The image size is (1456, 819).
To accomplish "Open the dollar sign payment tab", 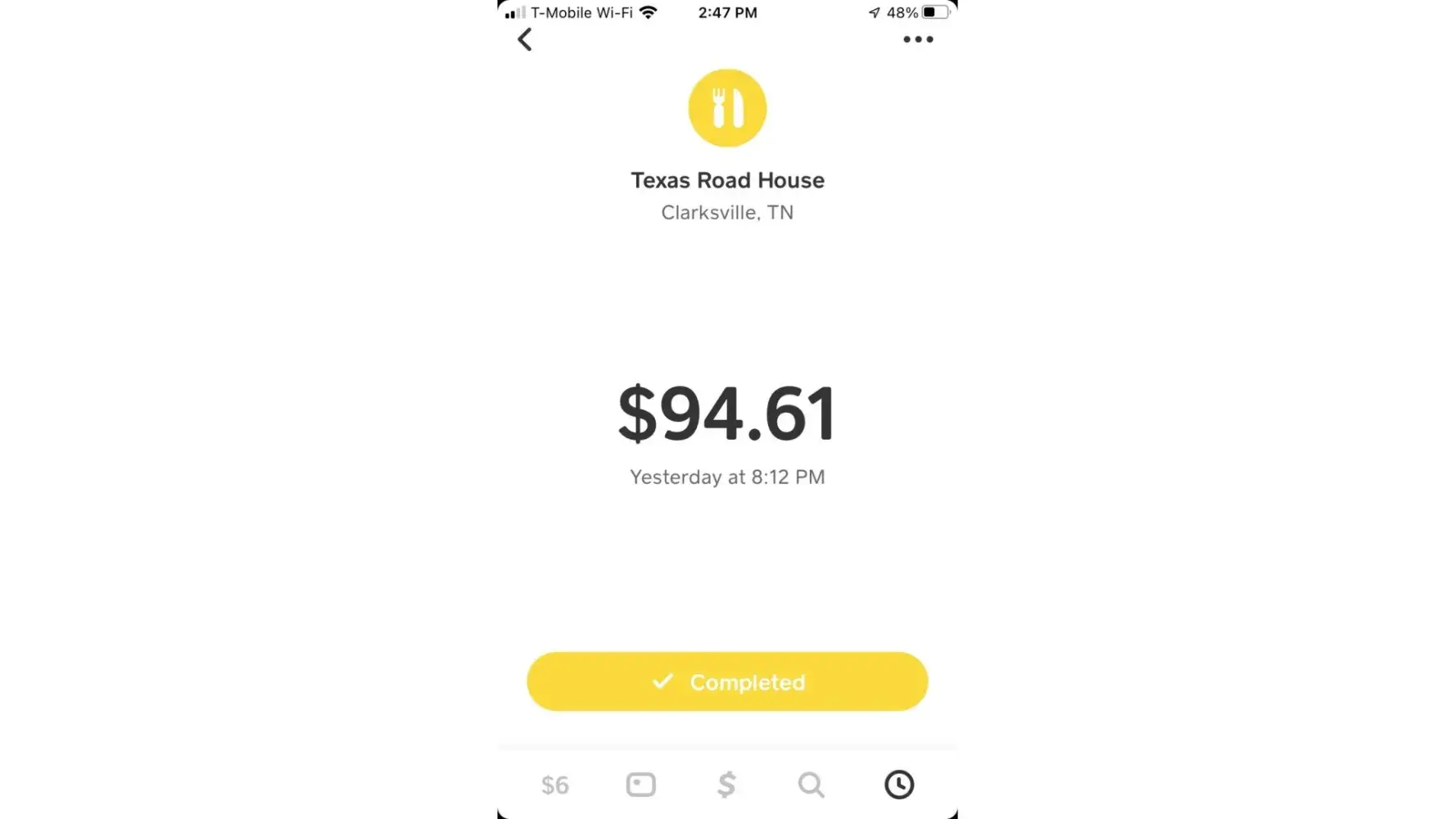I will point(726,785).
